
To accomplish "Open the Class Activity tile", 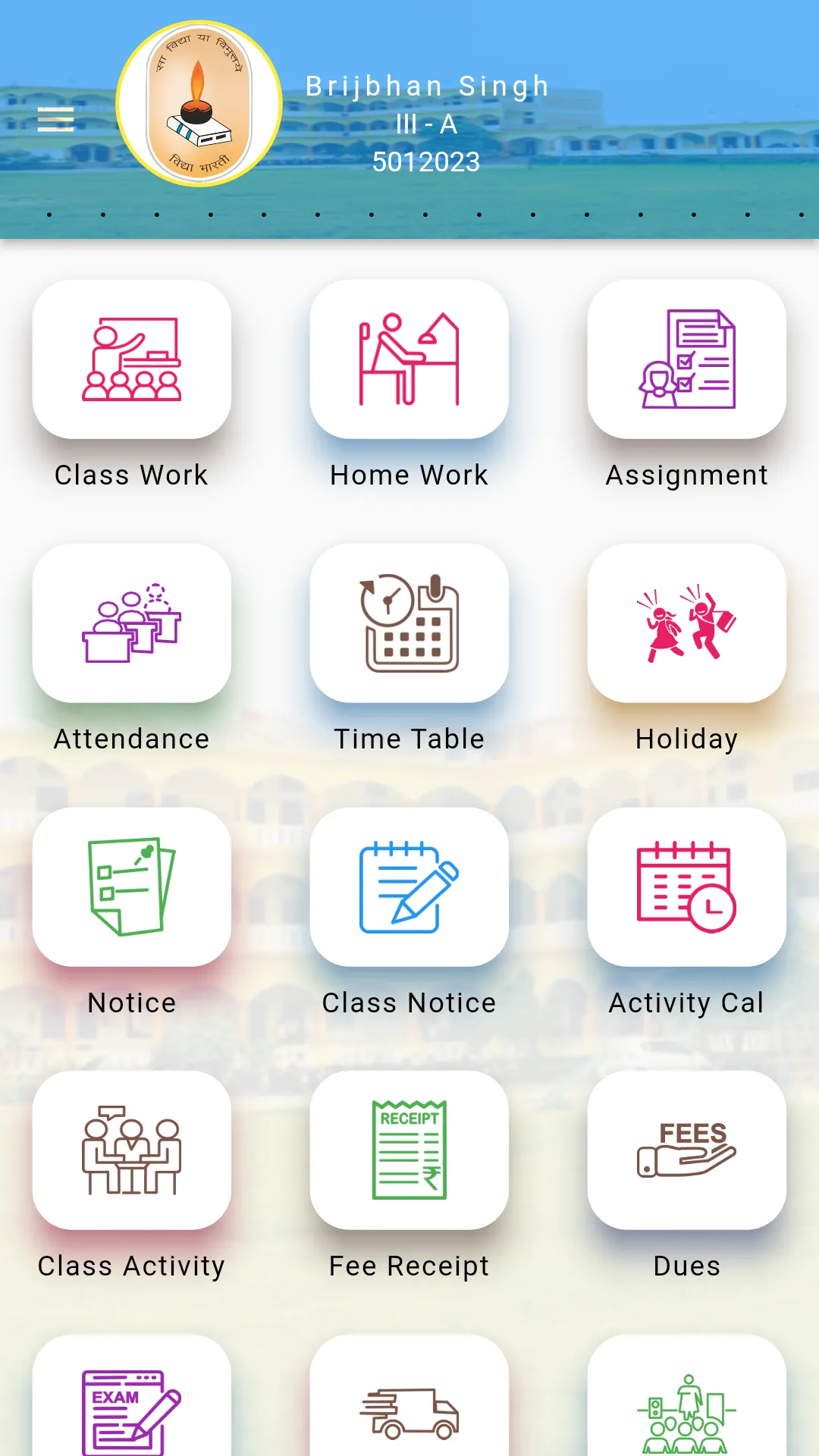I will 132,1150.
